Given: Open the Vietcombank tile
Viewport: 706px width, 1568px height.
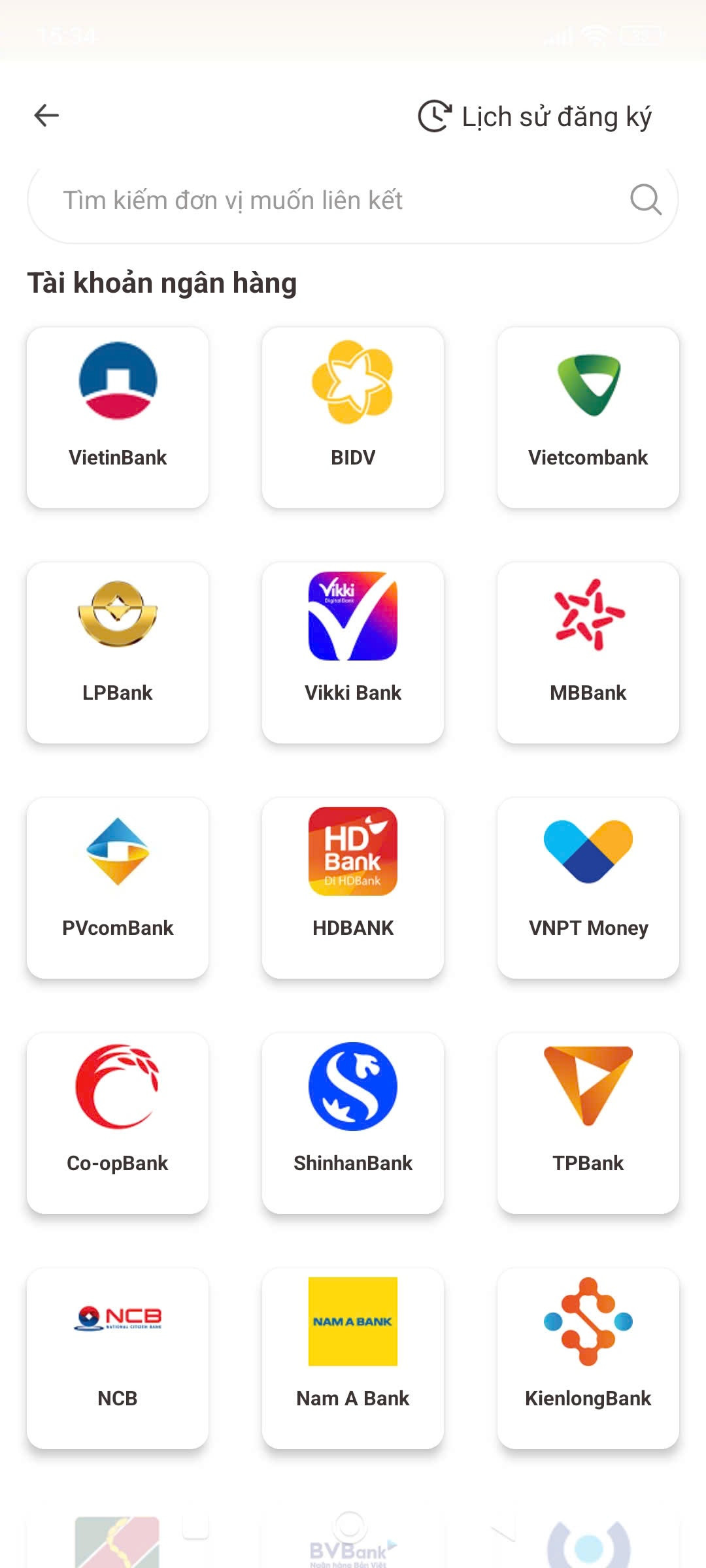Looking at the screenshot, I should click(x=588, y=418).
